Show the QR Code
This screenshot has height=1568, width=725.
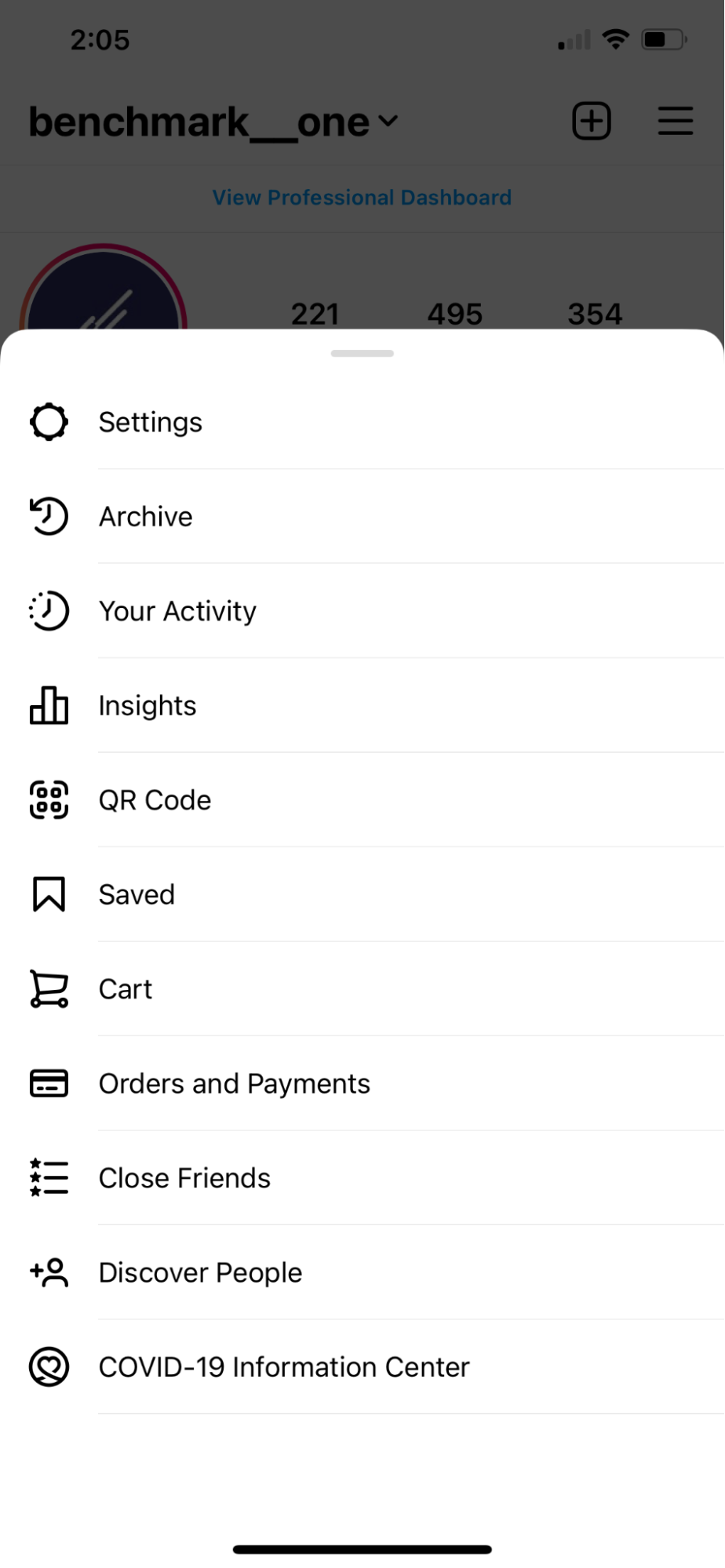click(x=362, y=800)
